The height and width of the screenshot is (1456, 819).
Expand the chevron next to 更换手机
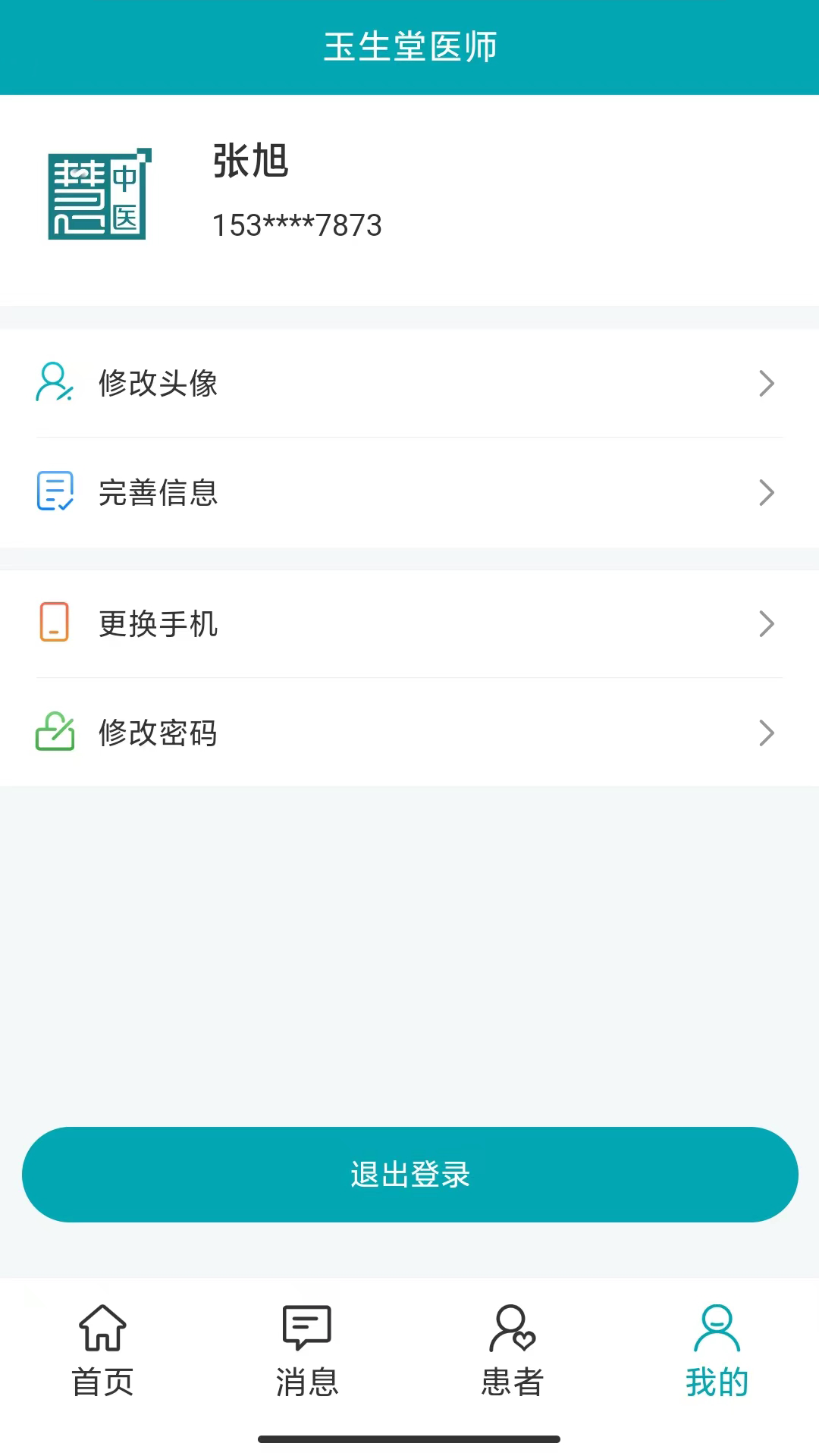click(767, 623)
